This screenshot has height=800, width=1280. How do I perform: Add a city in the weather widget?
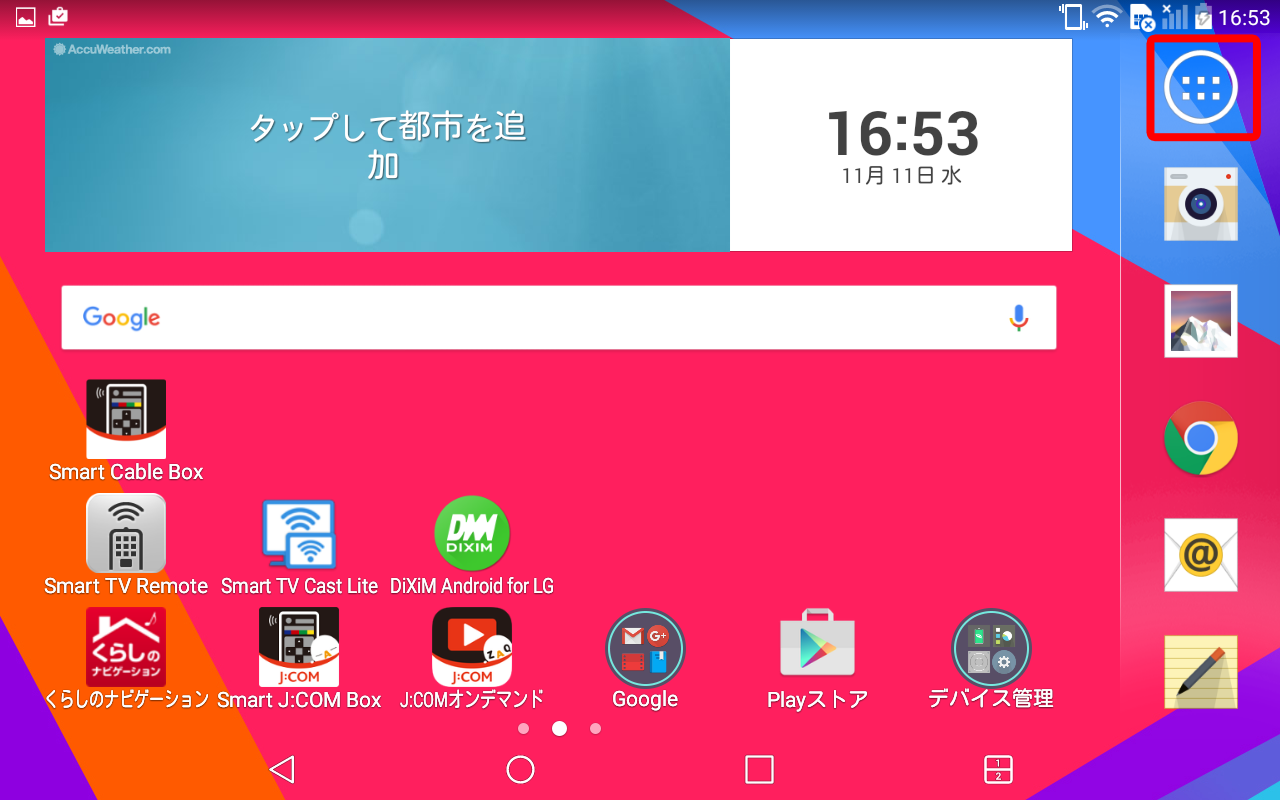coord(387,145)
